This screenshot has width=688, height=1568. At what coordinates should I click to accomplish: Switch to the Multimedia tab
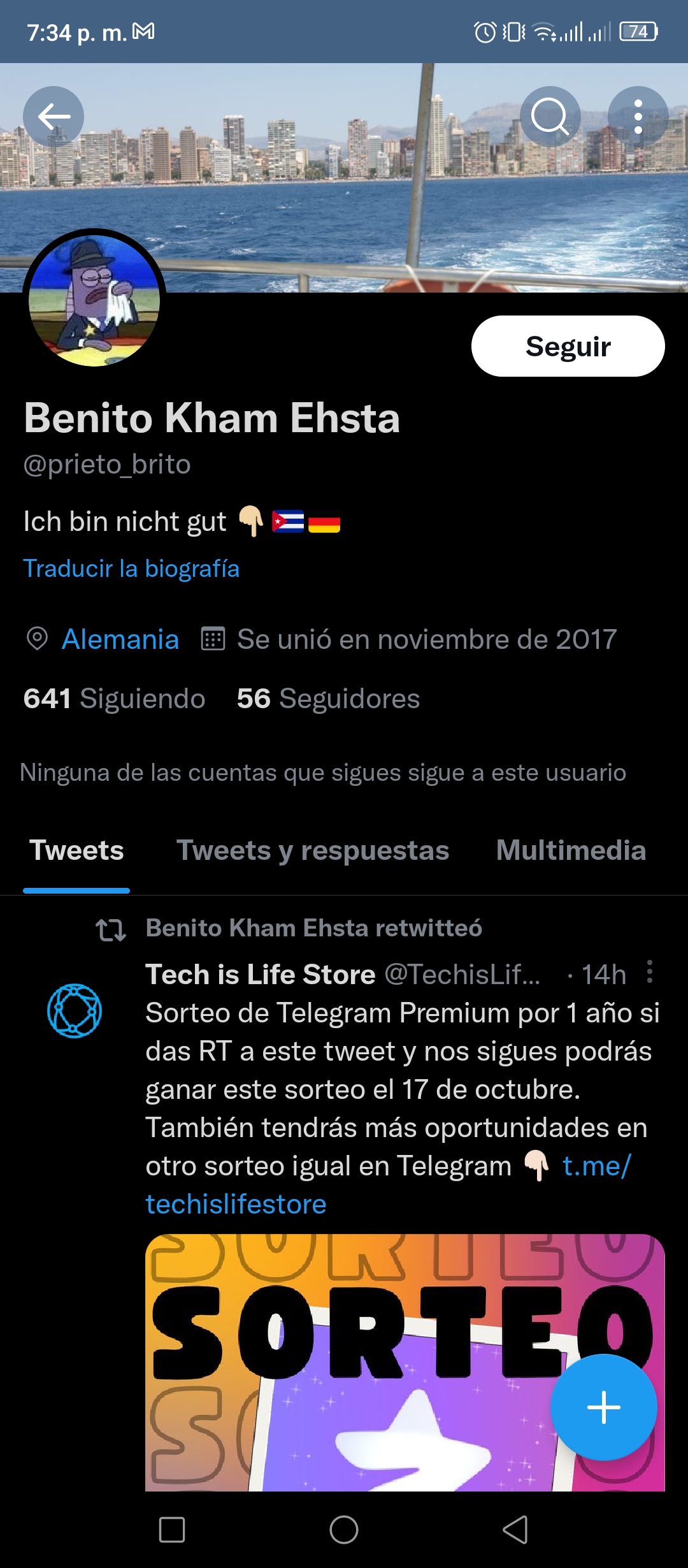[x=571, y=850]
